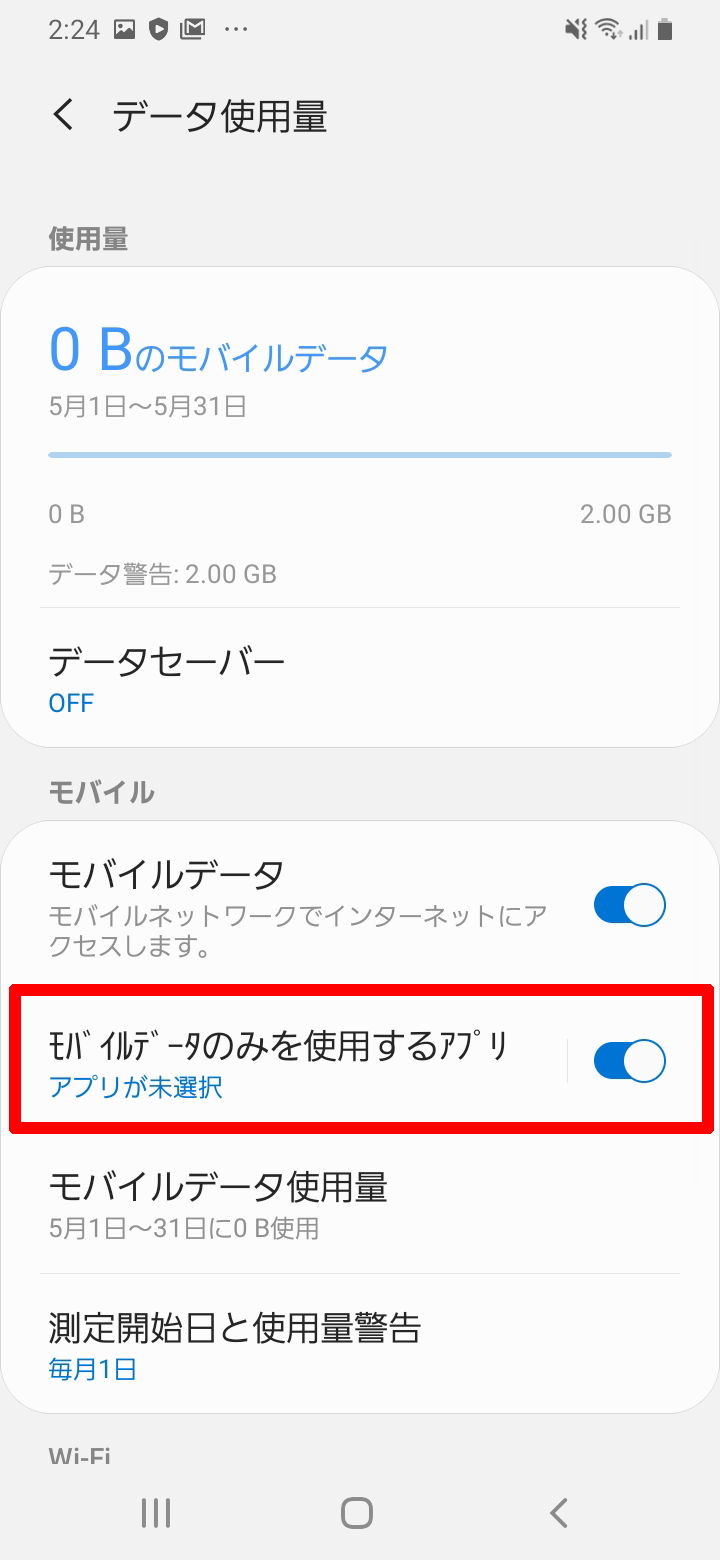Screen dimensions: 720x1560
Task: Tap the system home button
Action: click(x=357, y=1512)
